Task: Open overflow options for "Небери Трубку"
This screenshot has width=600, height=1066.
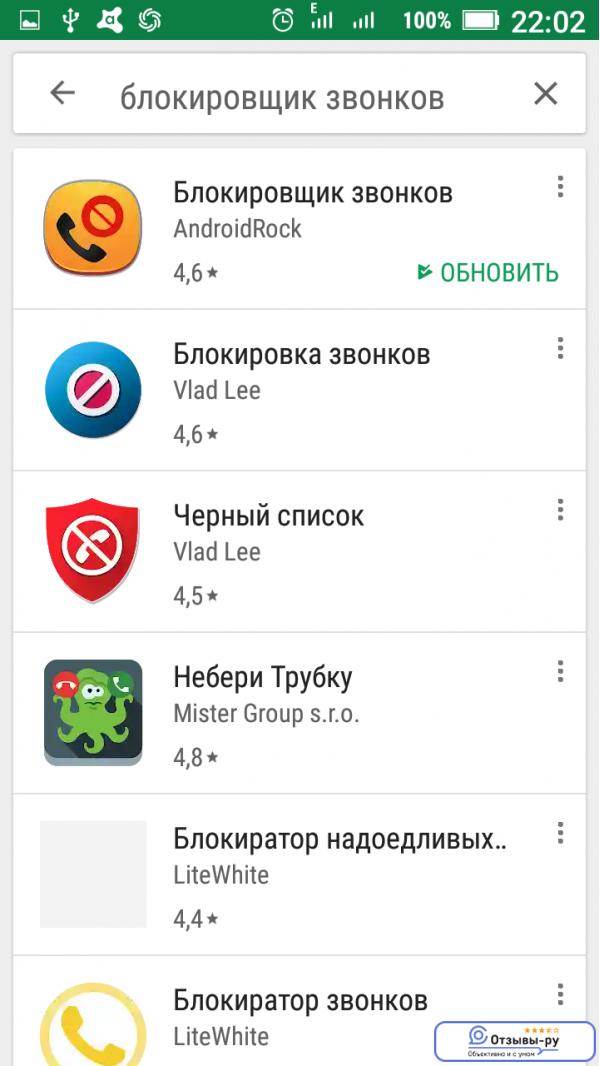Action: pyautogui.click(x=560, y=671)
